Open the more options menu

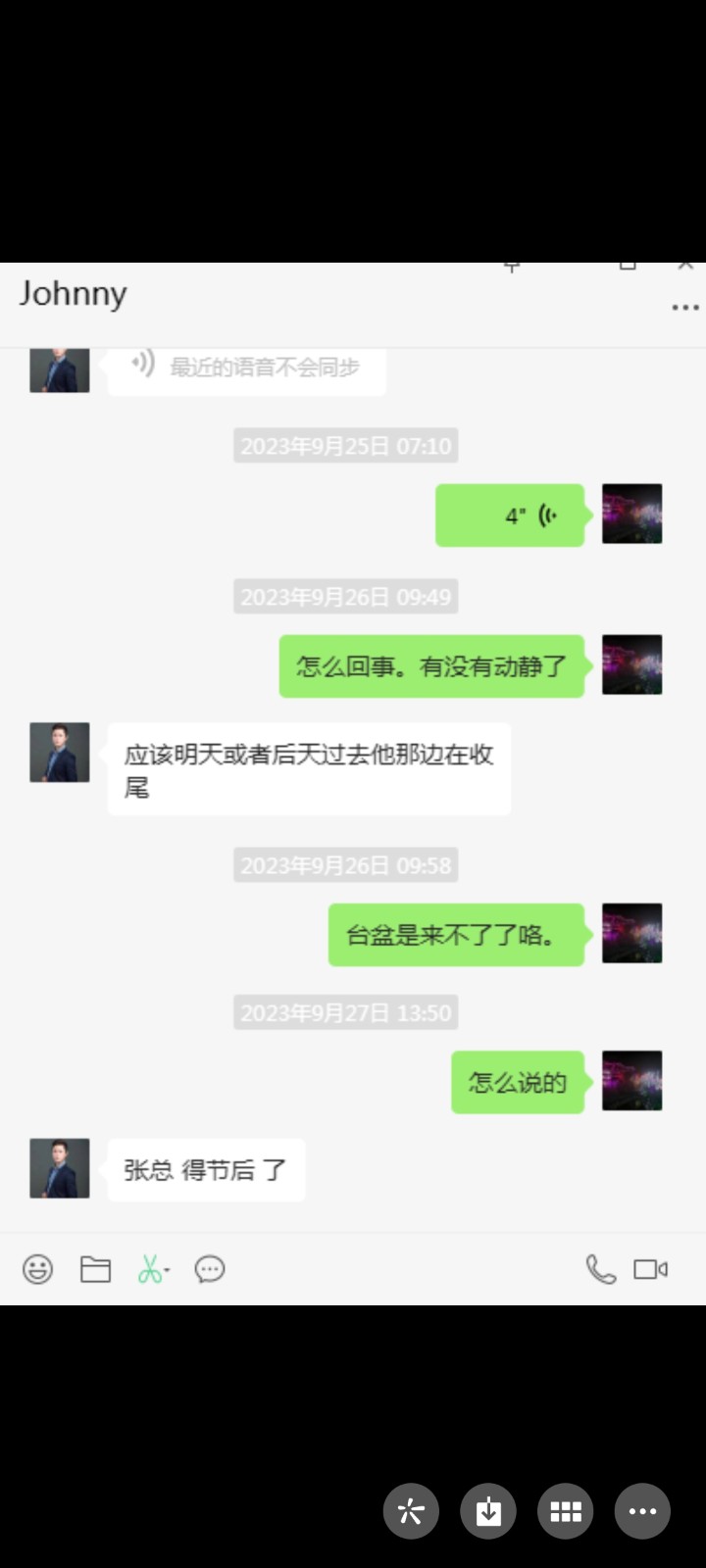click(642, 1511)
